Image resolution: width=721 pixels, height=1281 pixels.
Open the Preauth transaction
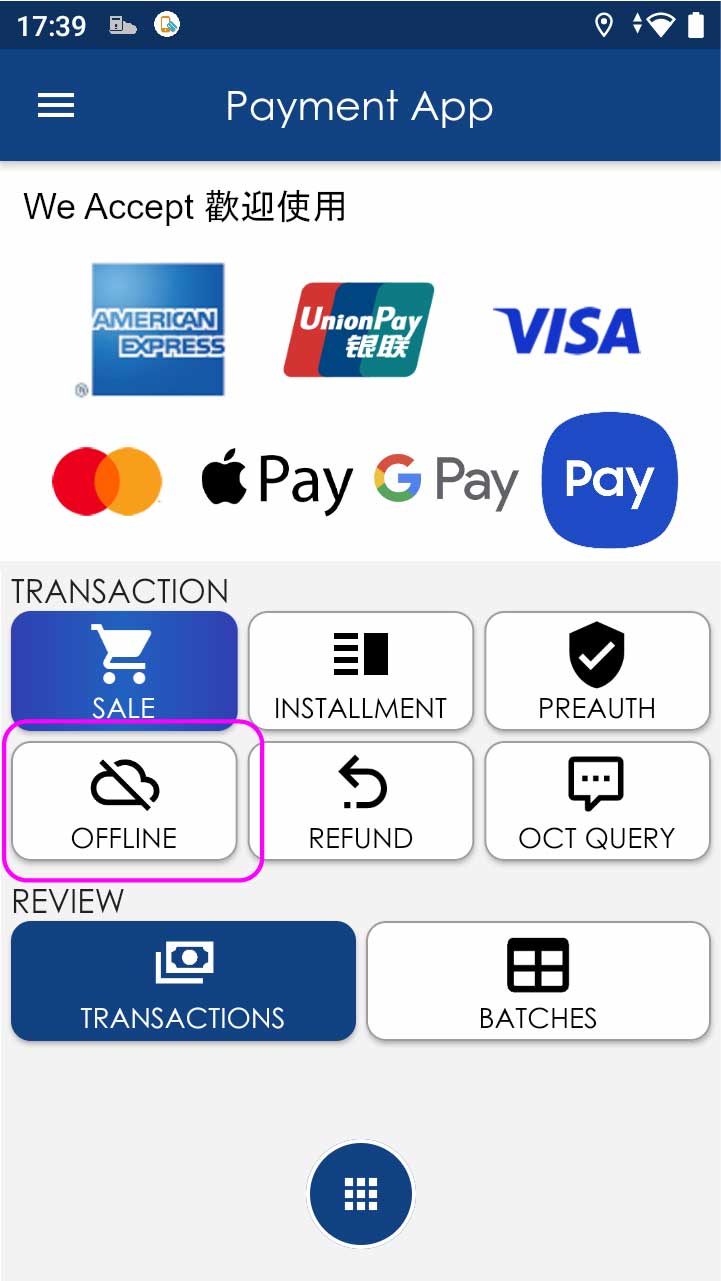(597, 670)
